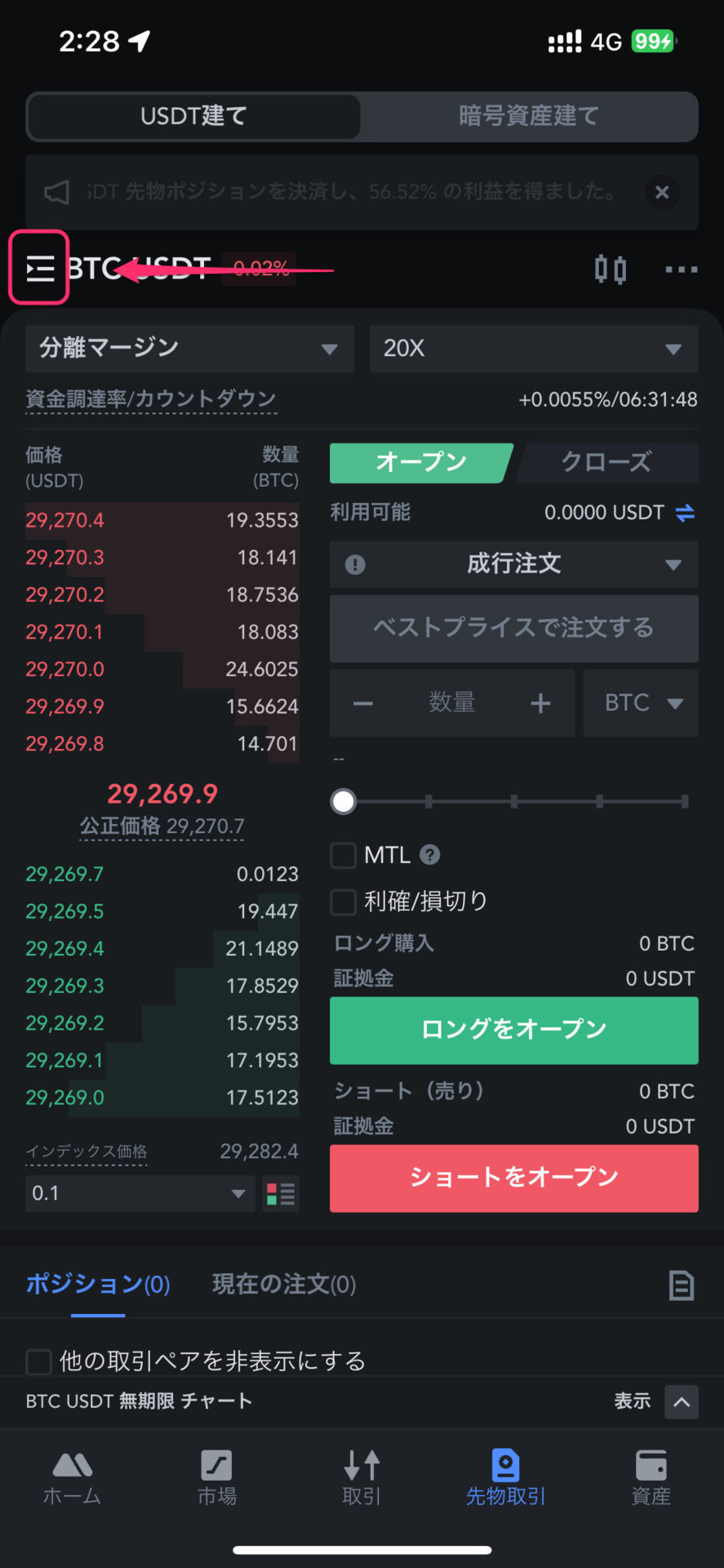The height and width of the screenshot is (1568, 724).
Task: Change the BTC unit dropdown
Action: [x=641, y=703]
